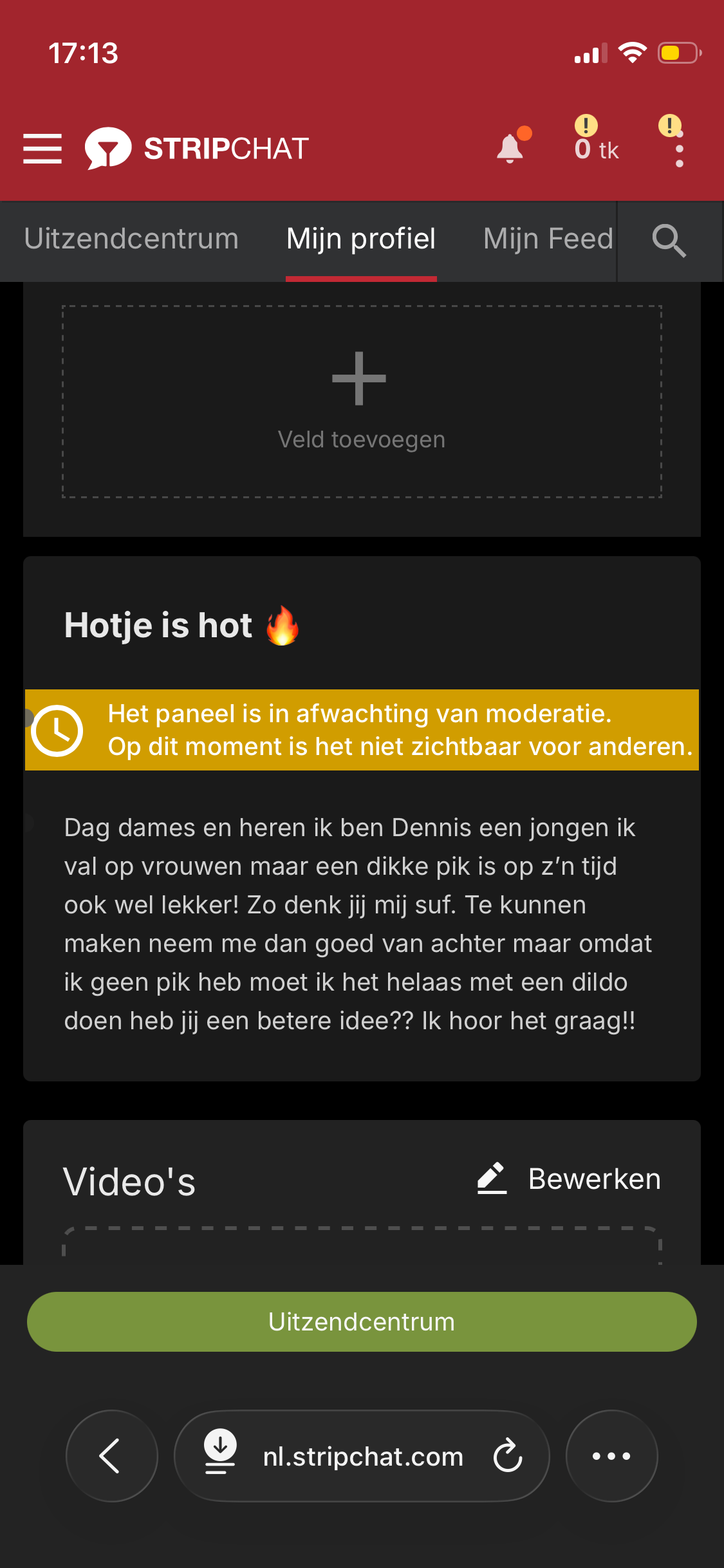Open the search magnifier

coord(669,241)
